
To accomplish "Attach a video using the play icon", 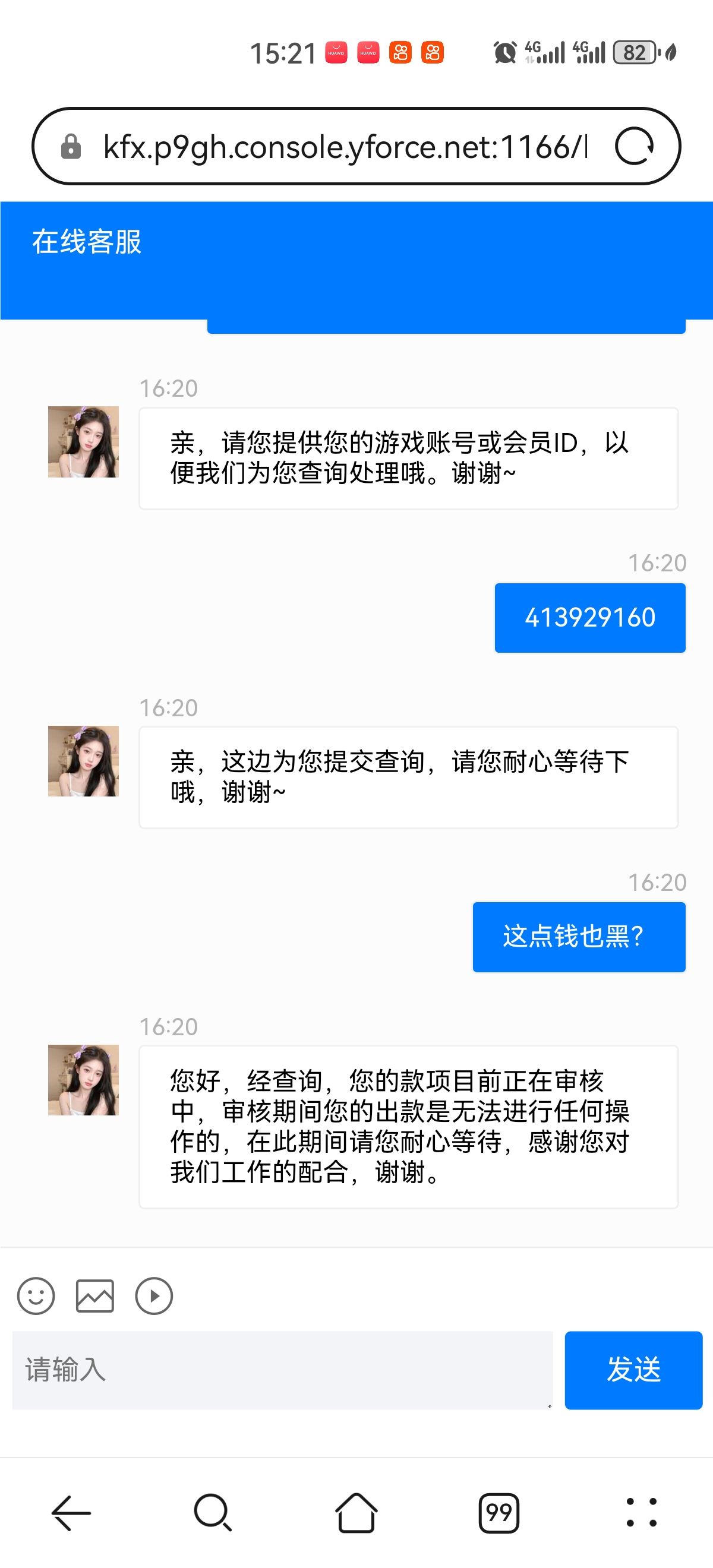I will pyautogui.click(x=153, y=1296).
